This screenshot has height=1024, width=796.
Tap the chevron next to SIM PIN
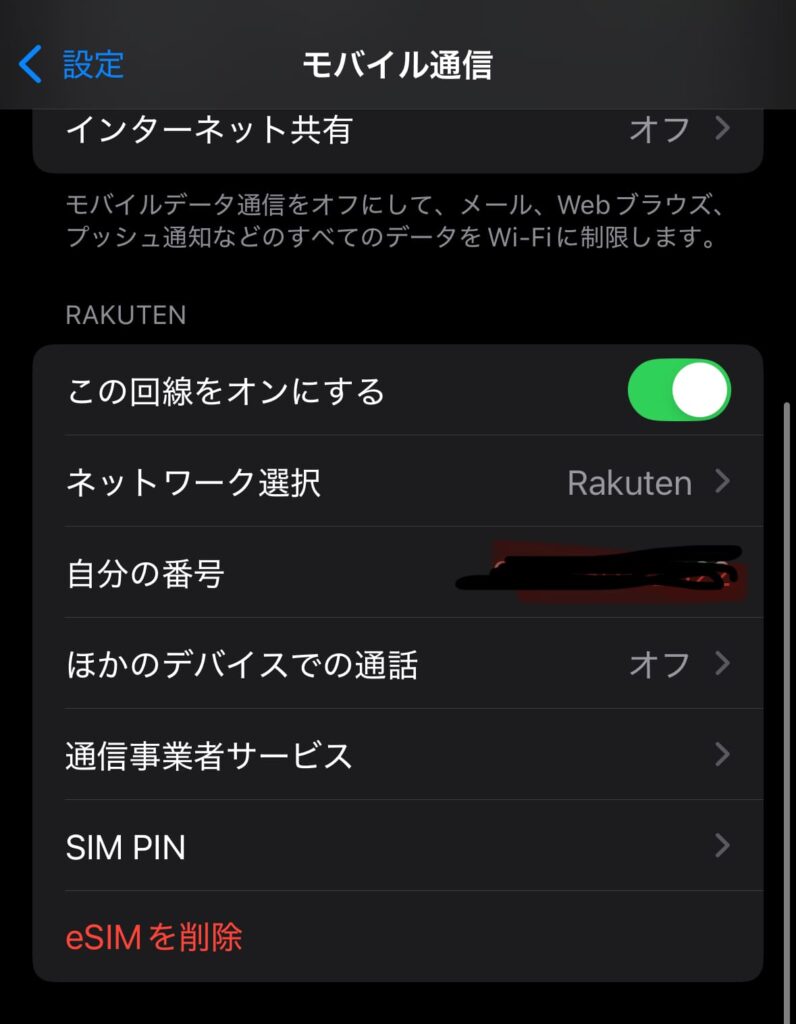(x=723, y=846)
